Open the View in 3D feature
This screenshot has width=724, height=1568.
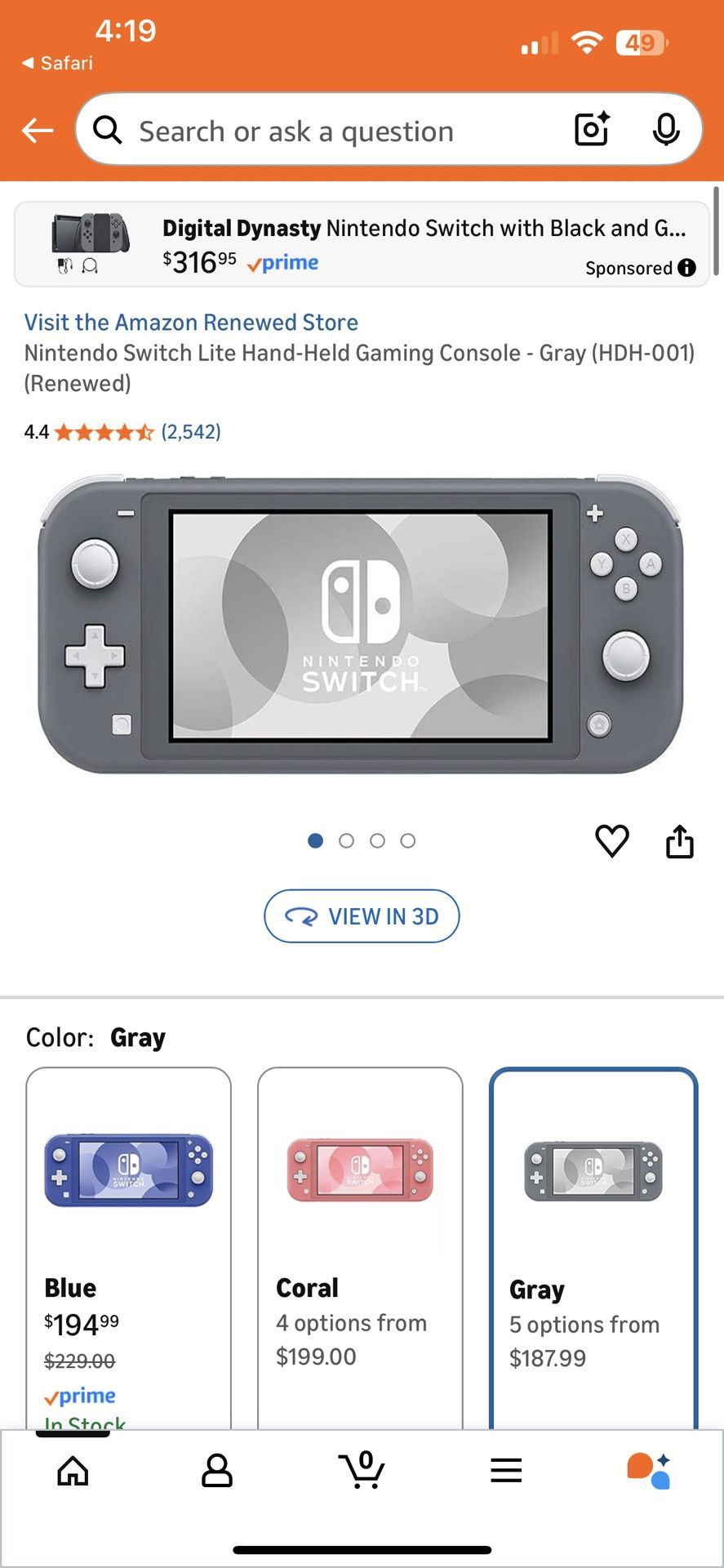[x=362, y=916]
